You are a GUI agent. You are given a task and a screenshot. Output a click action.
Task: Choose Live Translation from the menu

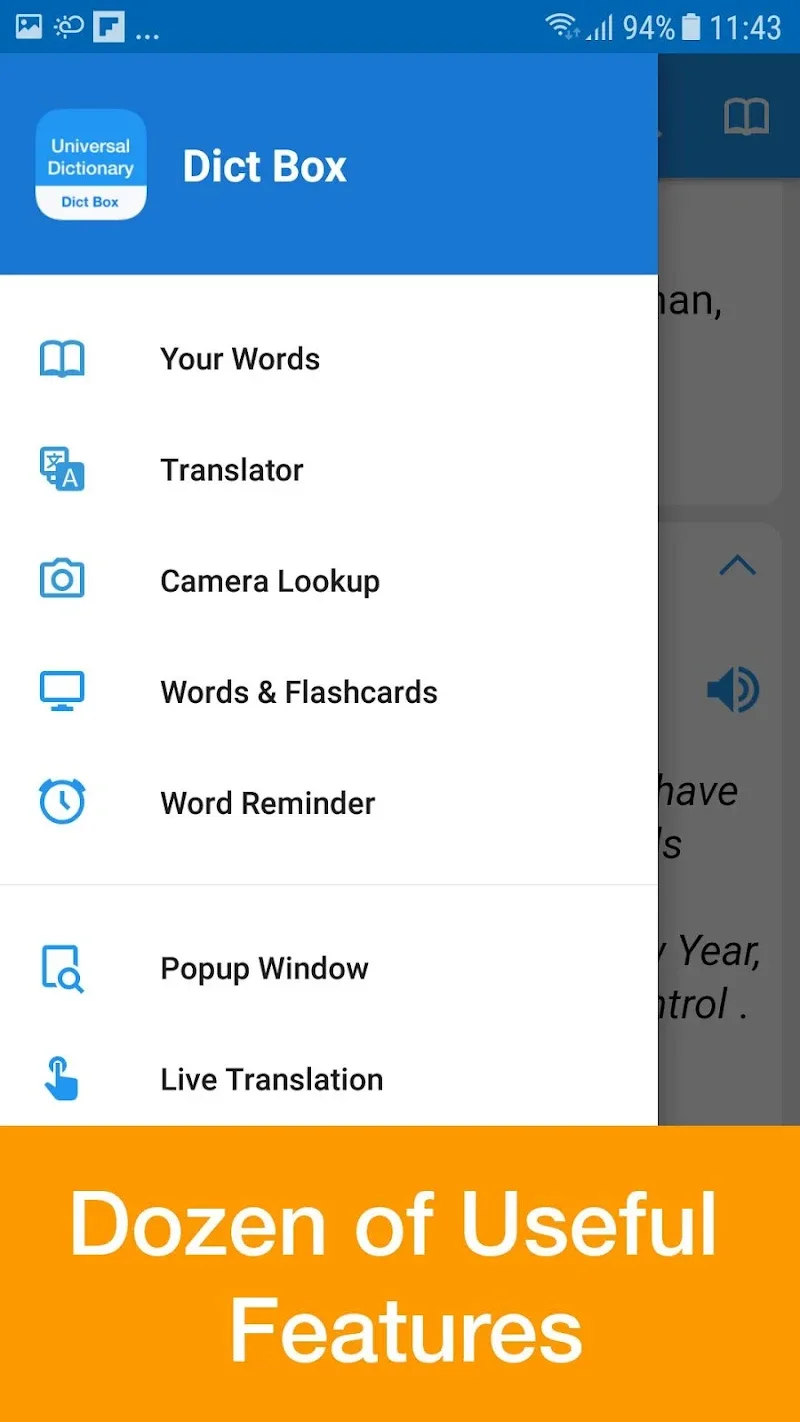[271, 1079]
